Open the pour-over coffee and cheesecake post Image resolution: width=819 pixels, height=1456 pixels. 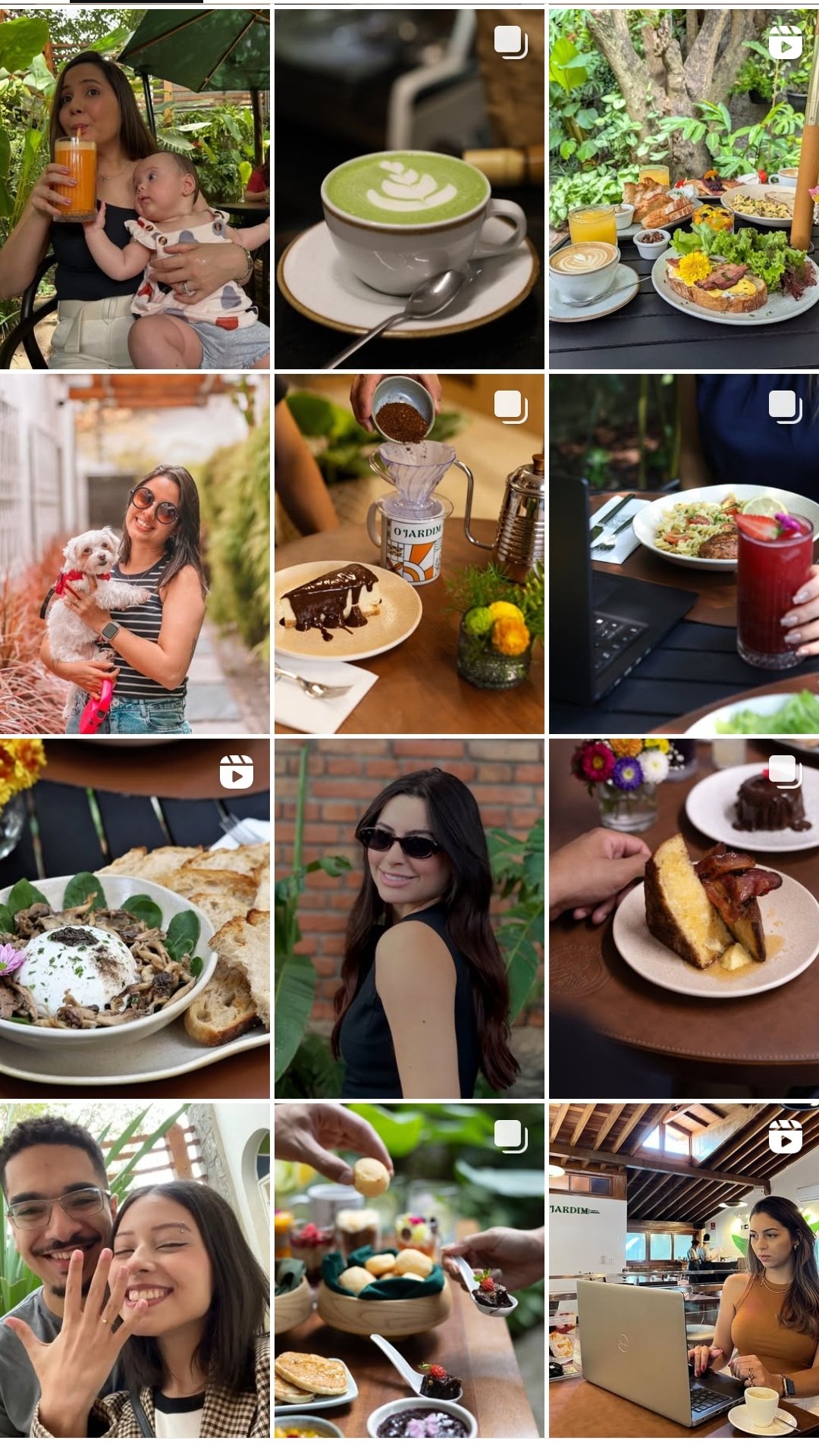tap(409, 554)
